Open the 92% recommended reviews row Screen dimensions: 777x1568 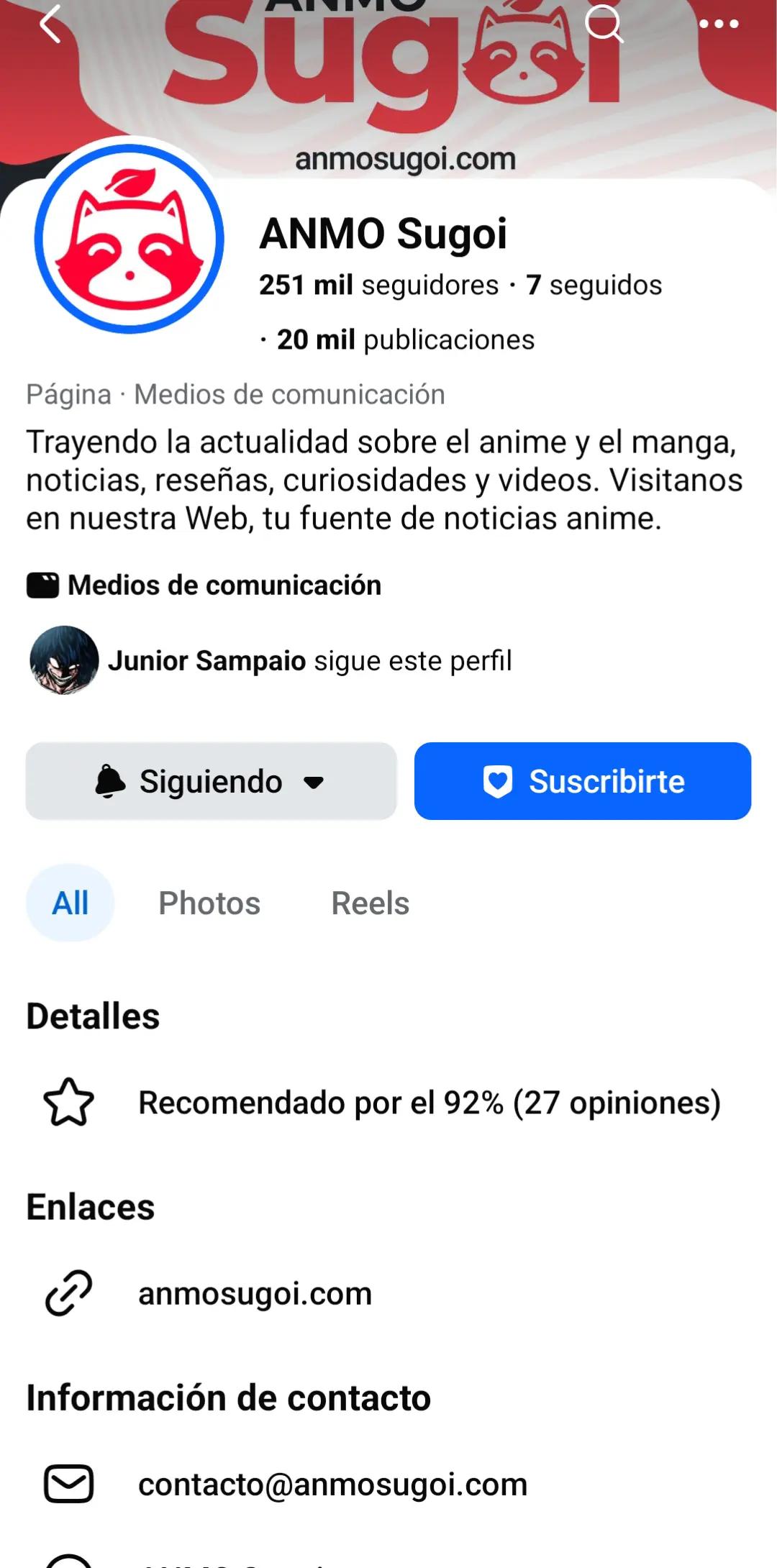[388, 1102]
